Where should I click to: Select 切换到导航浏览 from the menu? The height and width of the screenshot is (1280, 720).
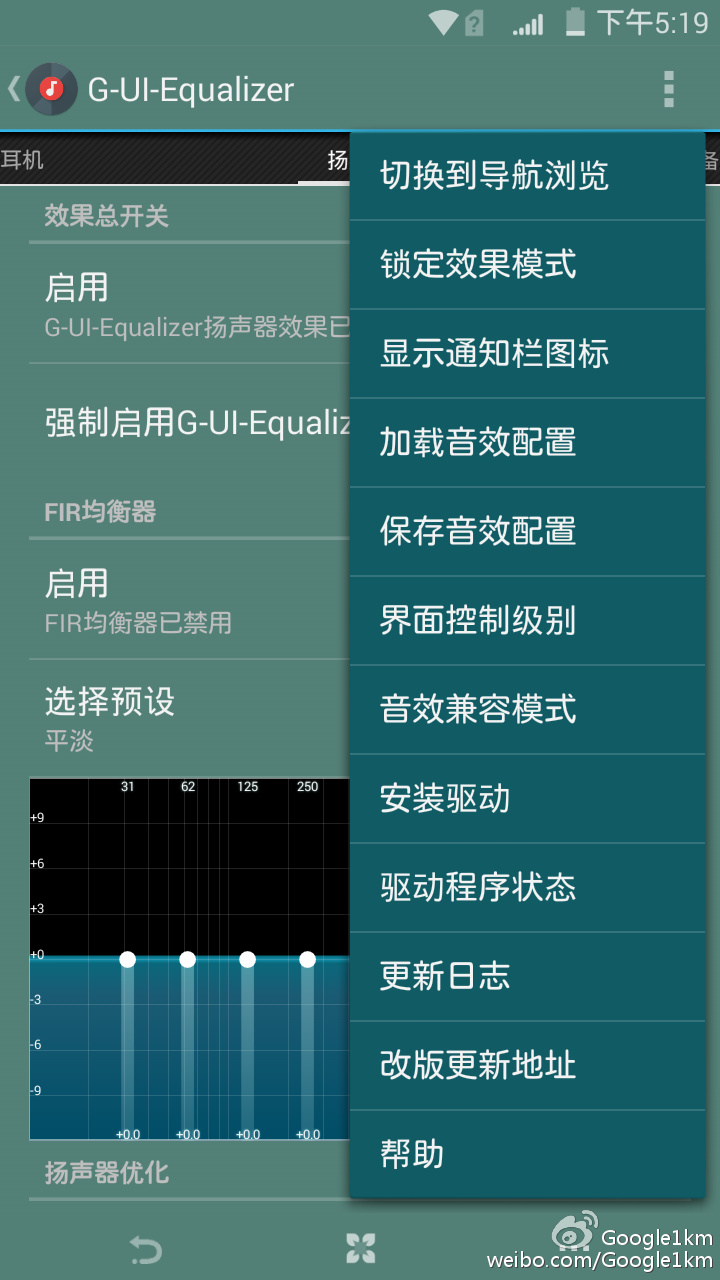pos(527,176)
